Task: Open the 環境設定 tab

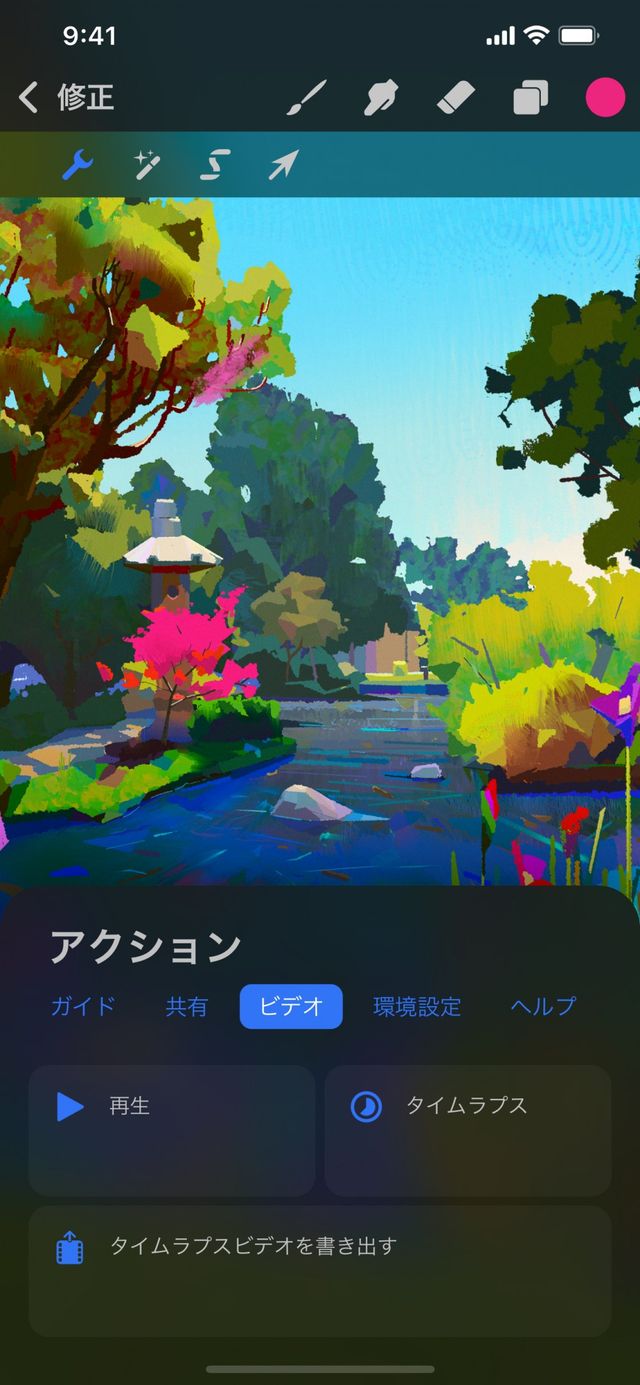Action: pos(417,1006)
